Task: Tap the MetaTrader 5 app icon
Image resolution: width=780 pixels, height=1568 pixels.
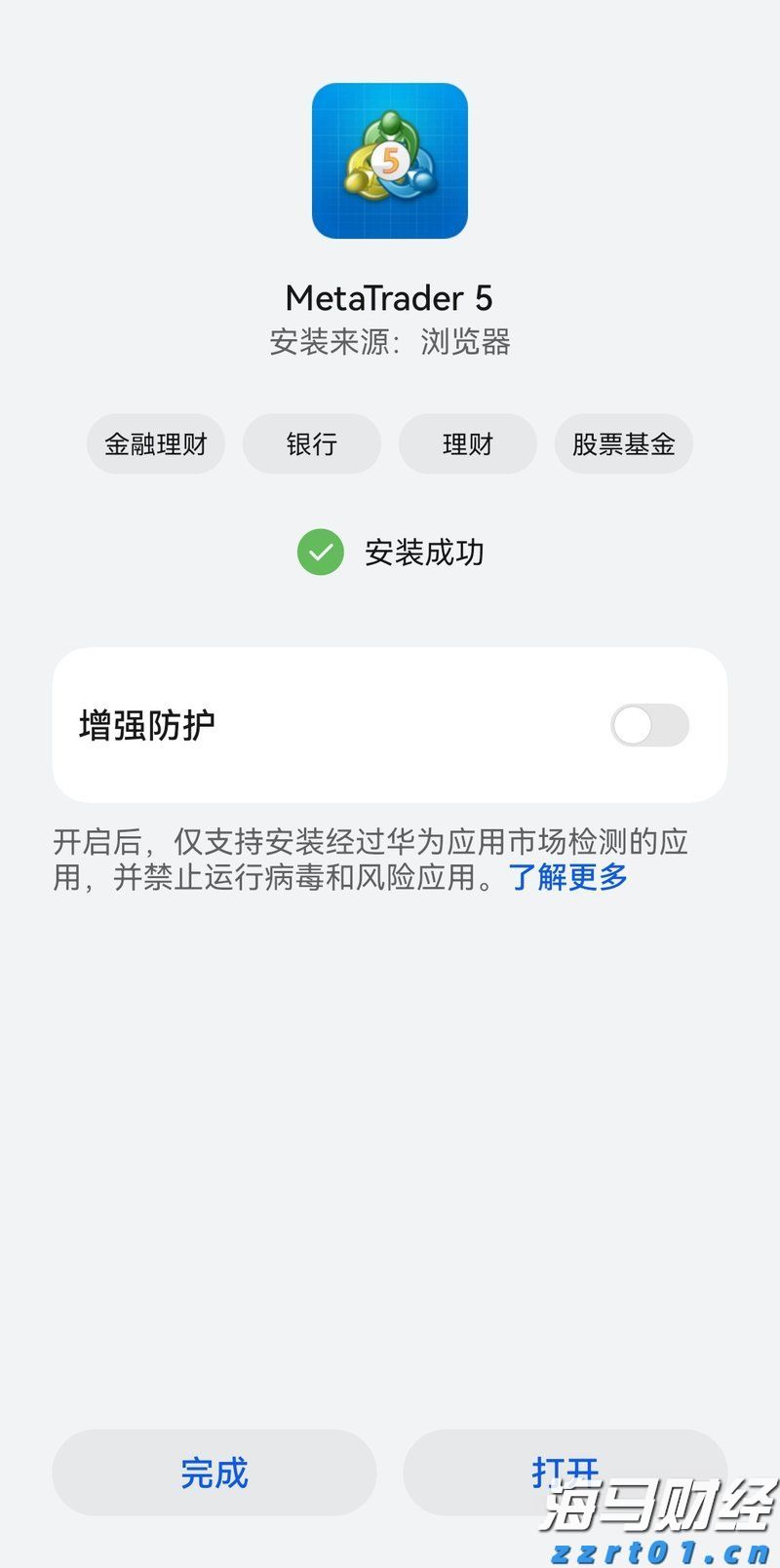Action: [388, 164]
